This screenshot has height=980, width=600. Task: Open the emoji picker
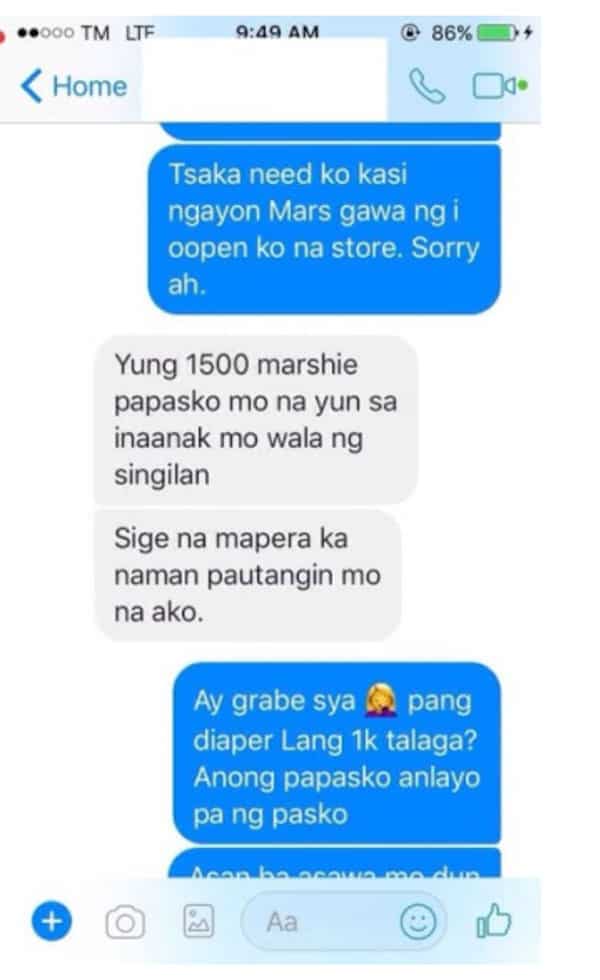(x=418, y=921)
